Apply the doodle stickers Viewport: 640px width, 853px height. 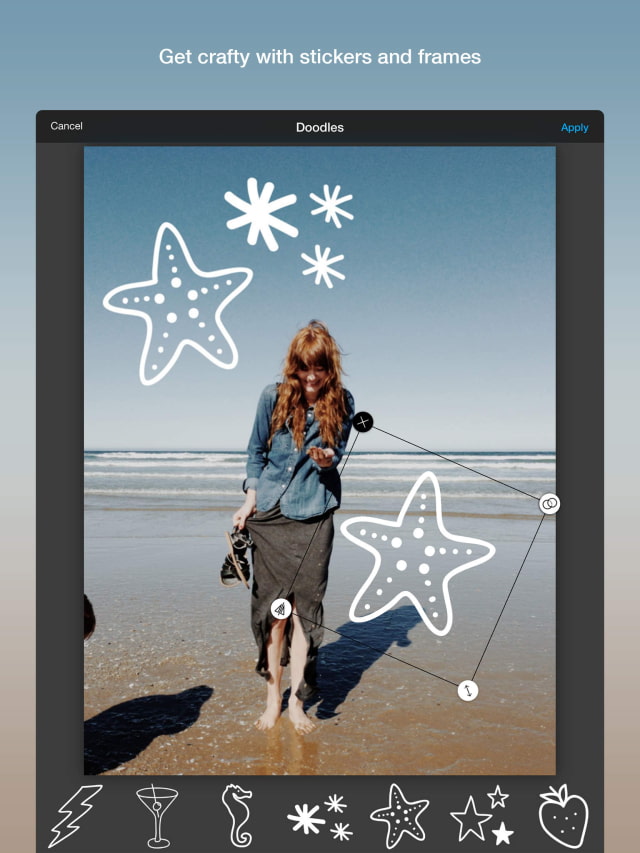(x=574, y=127)
